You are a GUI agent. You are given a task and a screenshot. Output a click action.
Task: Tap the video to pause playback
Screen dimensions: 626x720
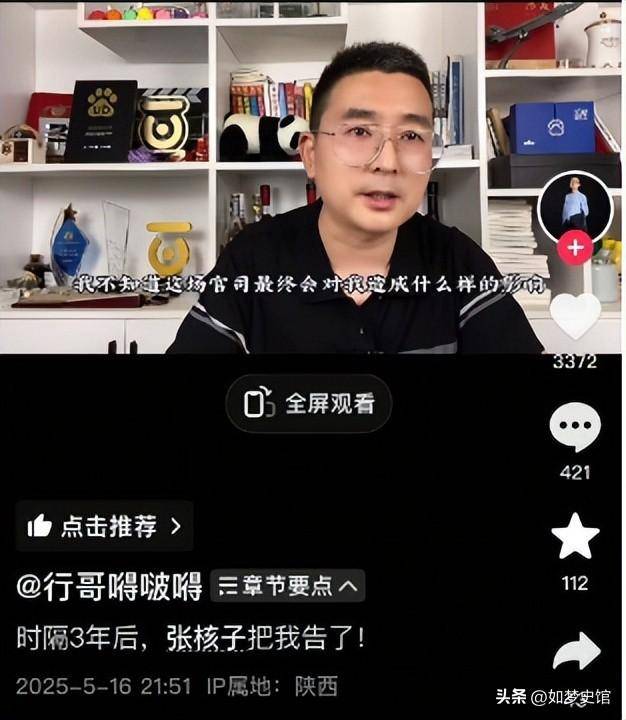pyautogui.click(x=300, y=180)
